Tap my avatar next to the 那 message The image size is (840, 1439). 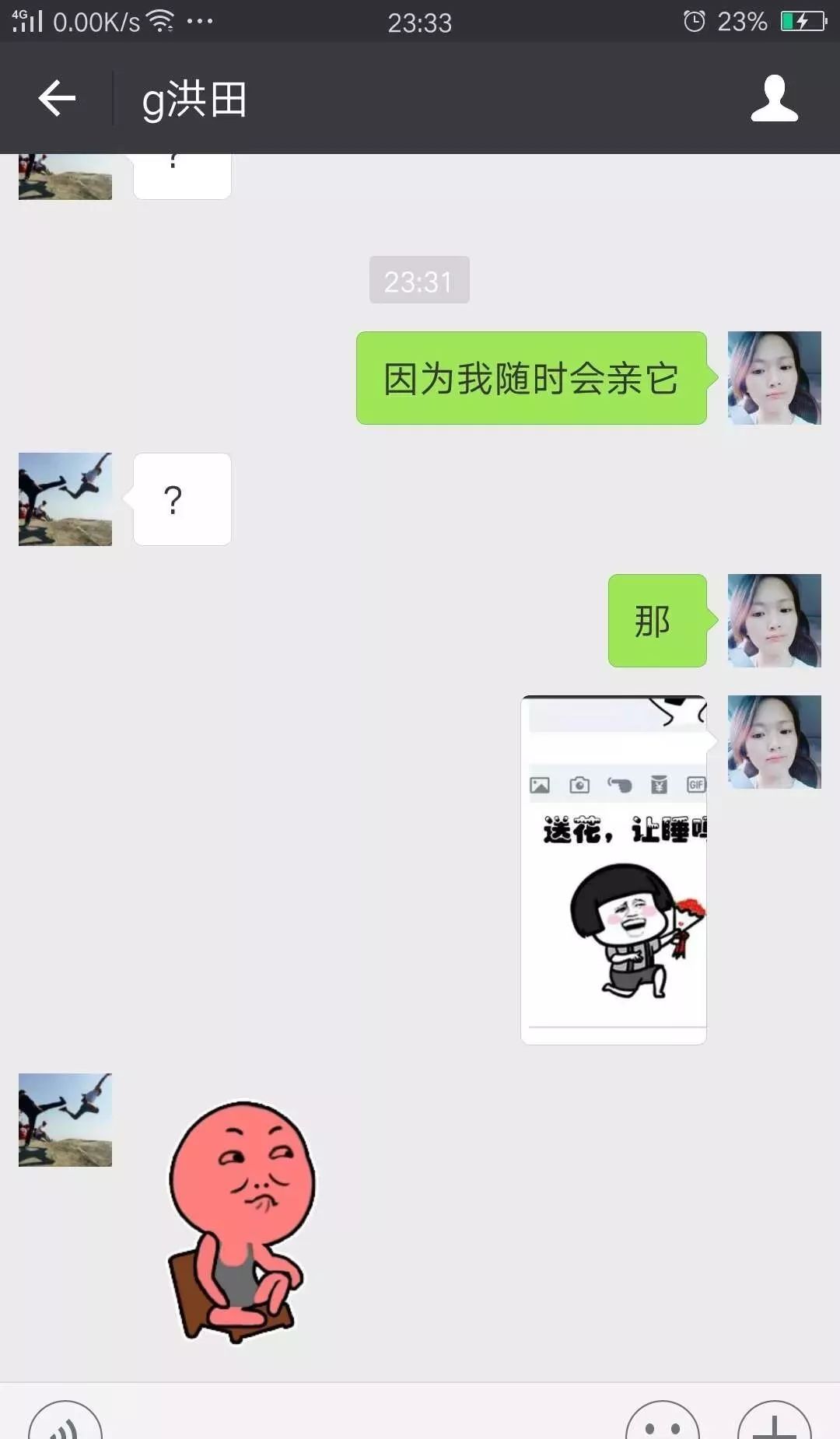click(774, 621)
